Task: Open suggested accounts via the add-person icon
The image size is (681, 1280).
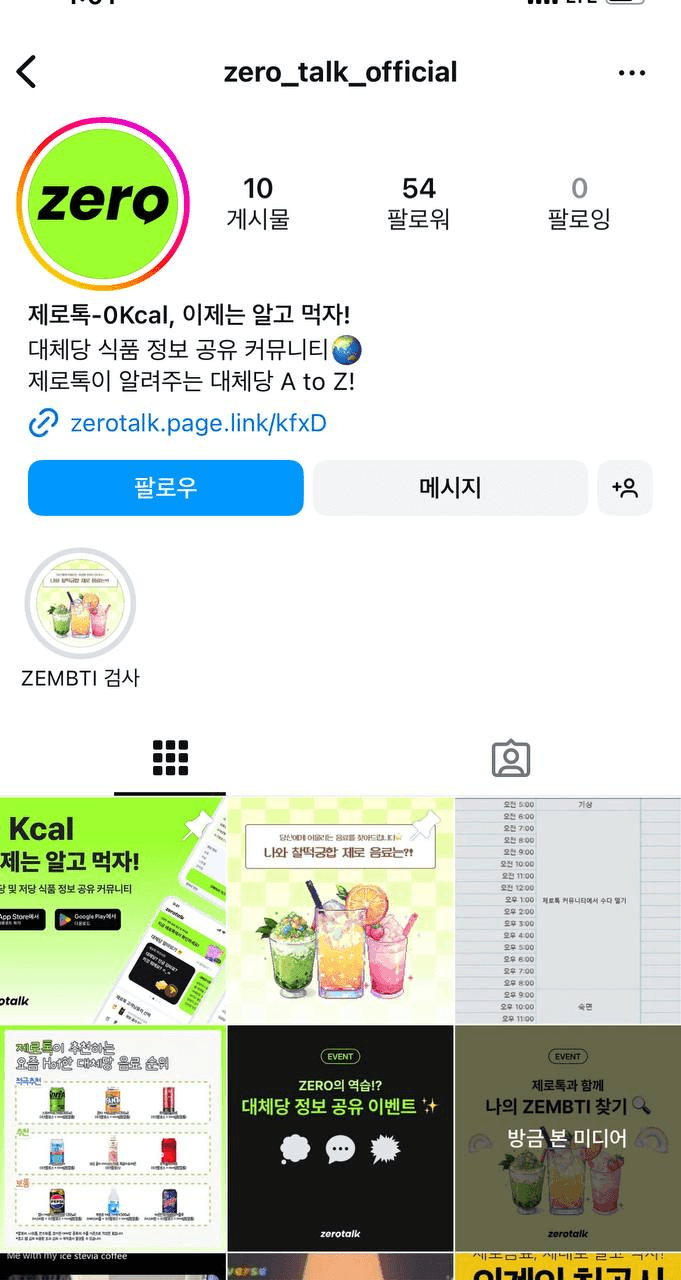Action: [x=625, y=488]
